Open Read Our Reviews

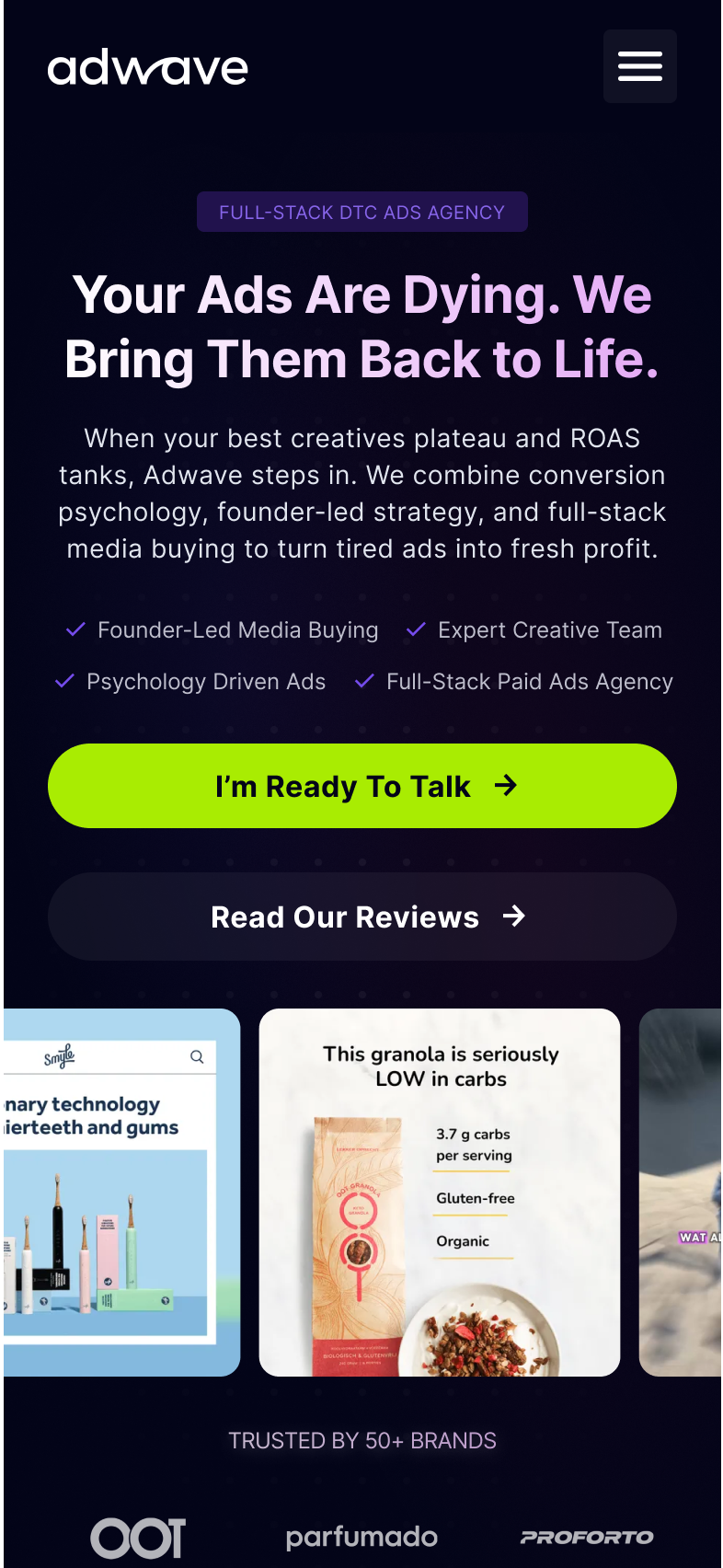362,917
